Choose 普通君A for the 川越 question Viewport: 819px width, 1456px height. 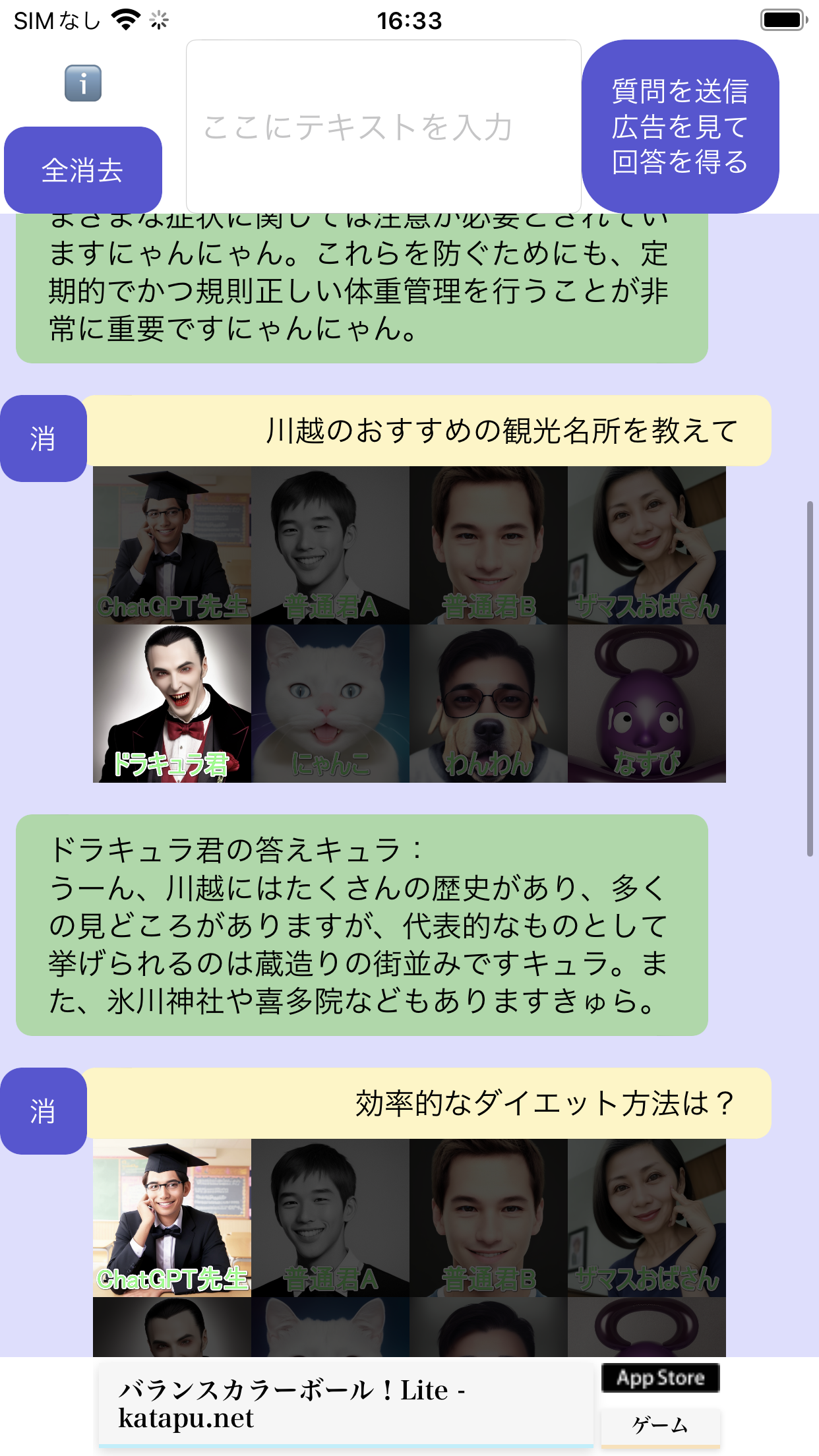coord(330,545)
